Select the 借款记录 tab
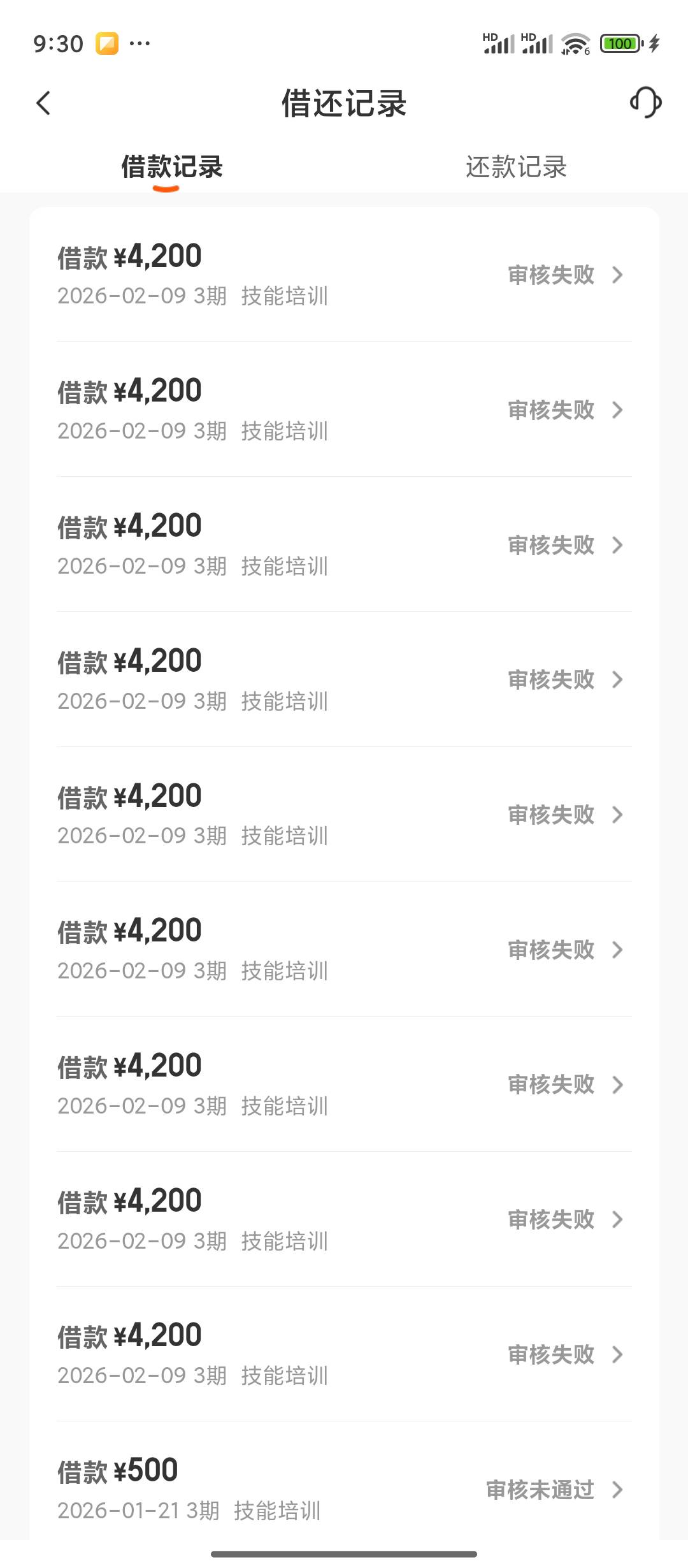This screenshot has height=1568, width=688. (x=172, y=167)
